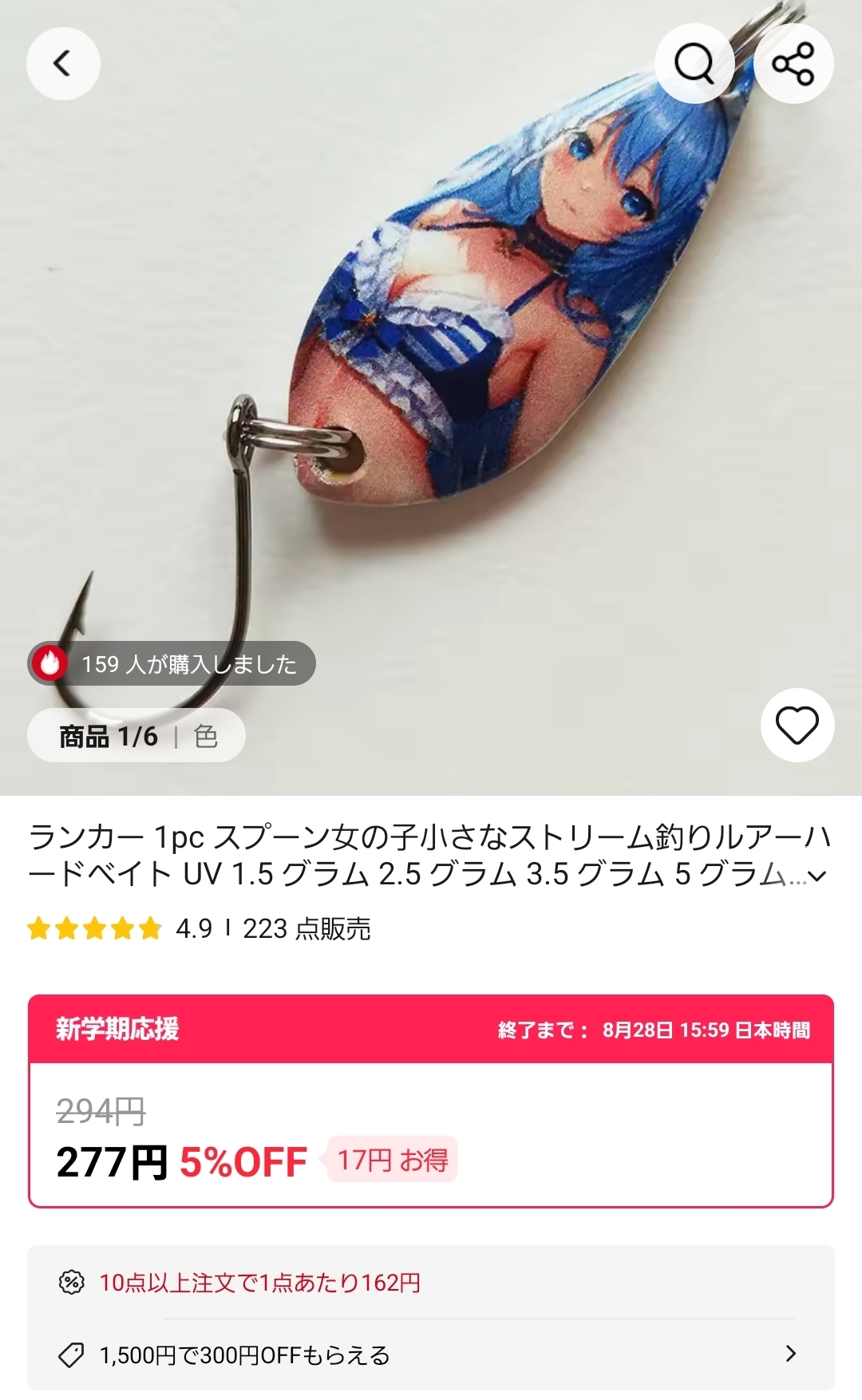Open the search magnifier icon
Screen dimensions: 862x1400
(x=694, y=64)
